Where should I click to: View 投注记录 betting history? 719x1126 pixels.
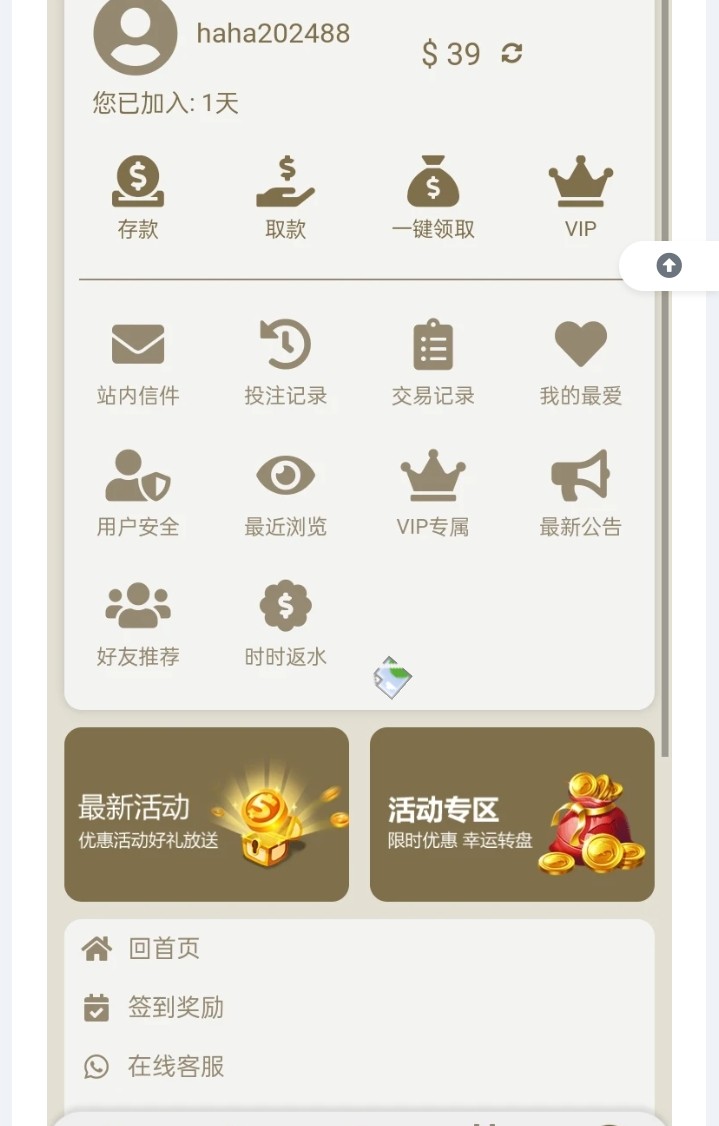click(x=285, y=362)
